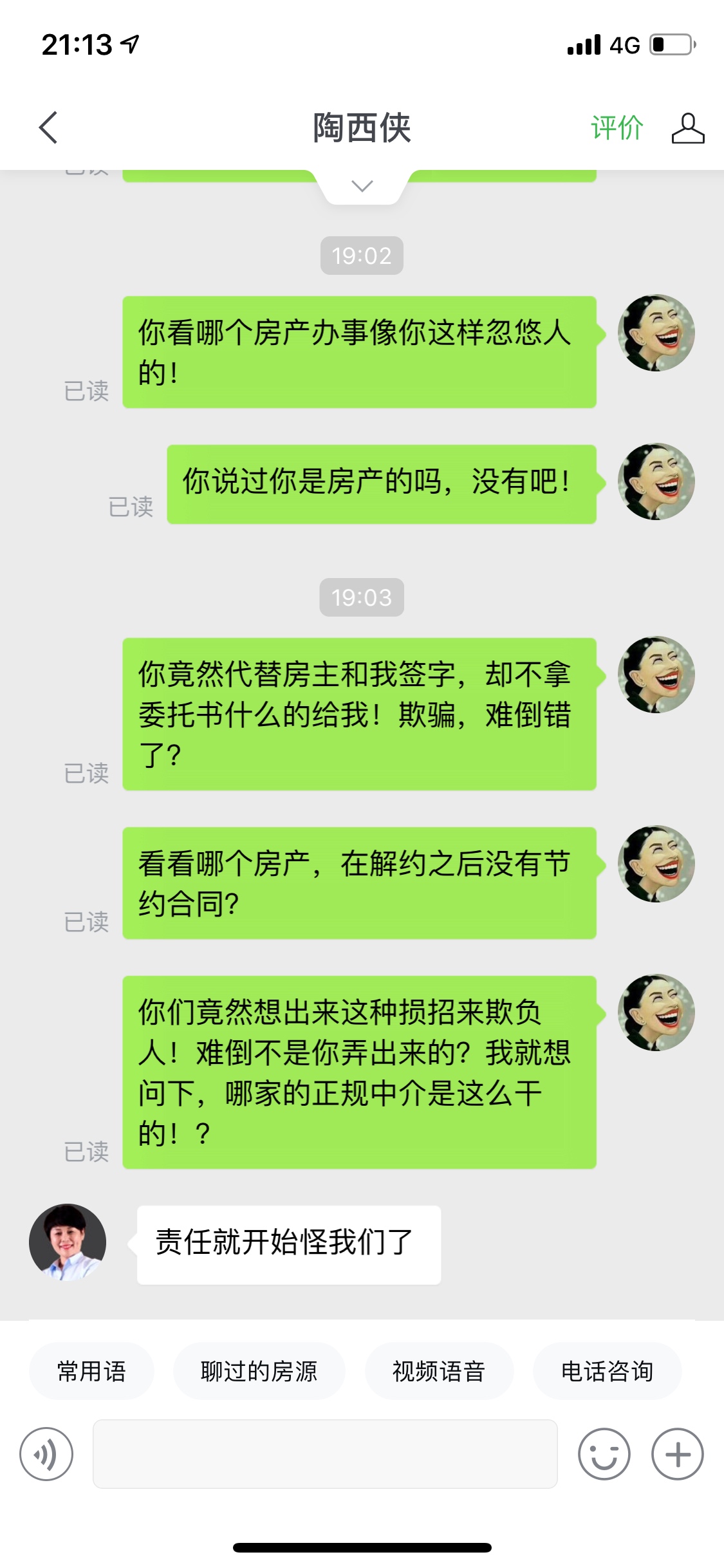This screenshot has width=724, height=1568.
Task: Go back from the chat screen
Action: pyautogui.click(x=48, y=127)
